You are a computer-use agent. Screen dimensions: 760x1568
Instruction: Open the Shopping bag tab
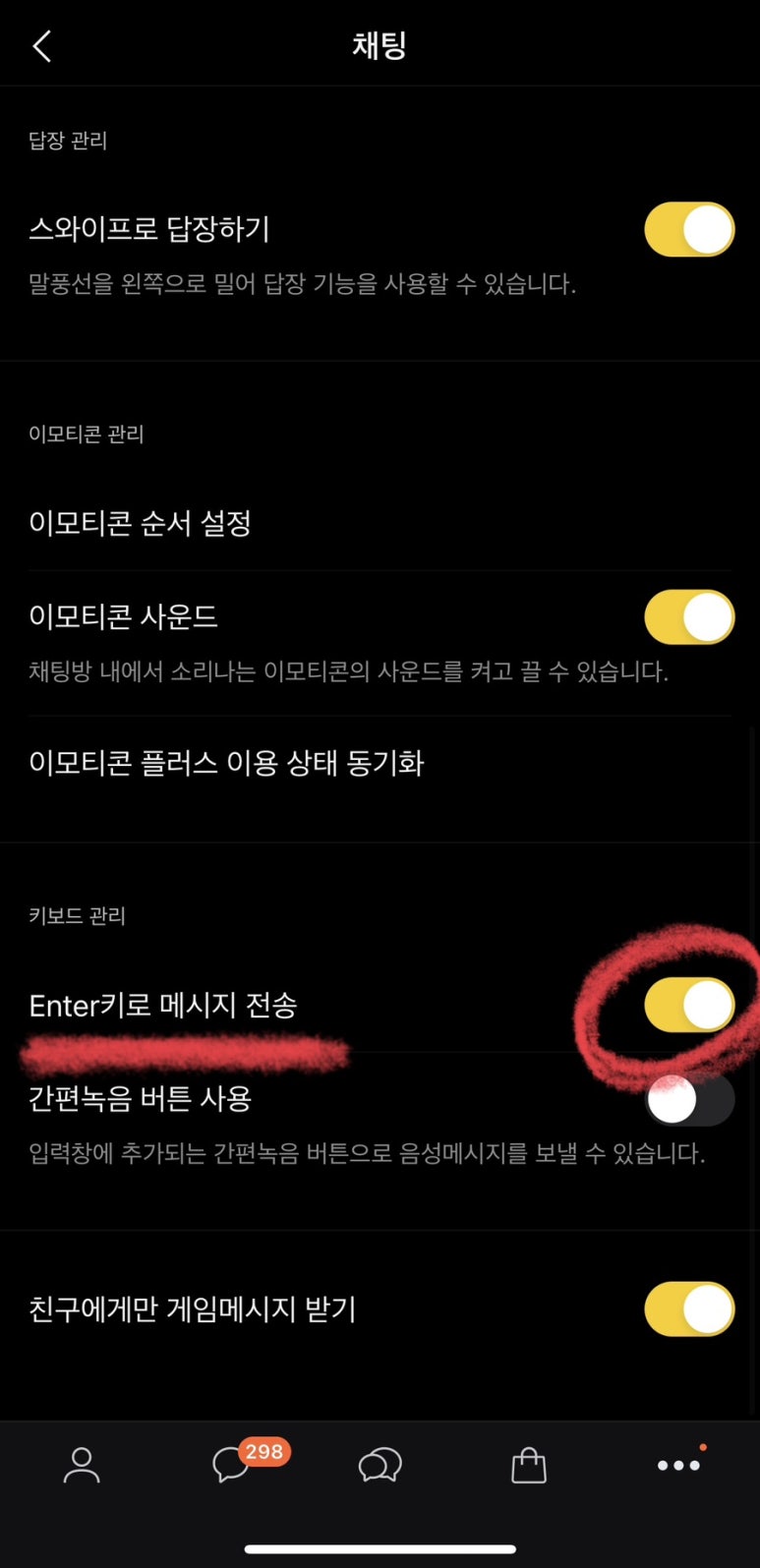click(x=529, y=1465)
